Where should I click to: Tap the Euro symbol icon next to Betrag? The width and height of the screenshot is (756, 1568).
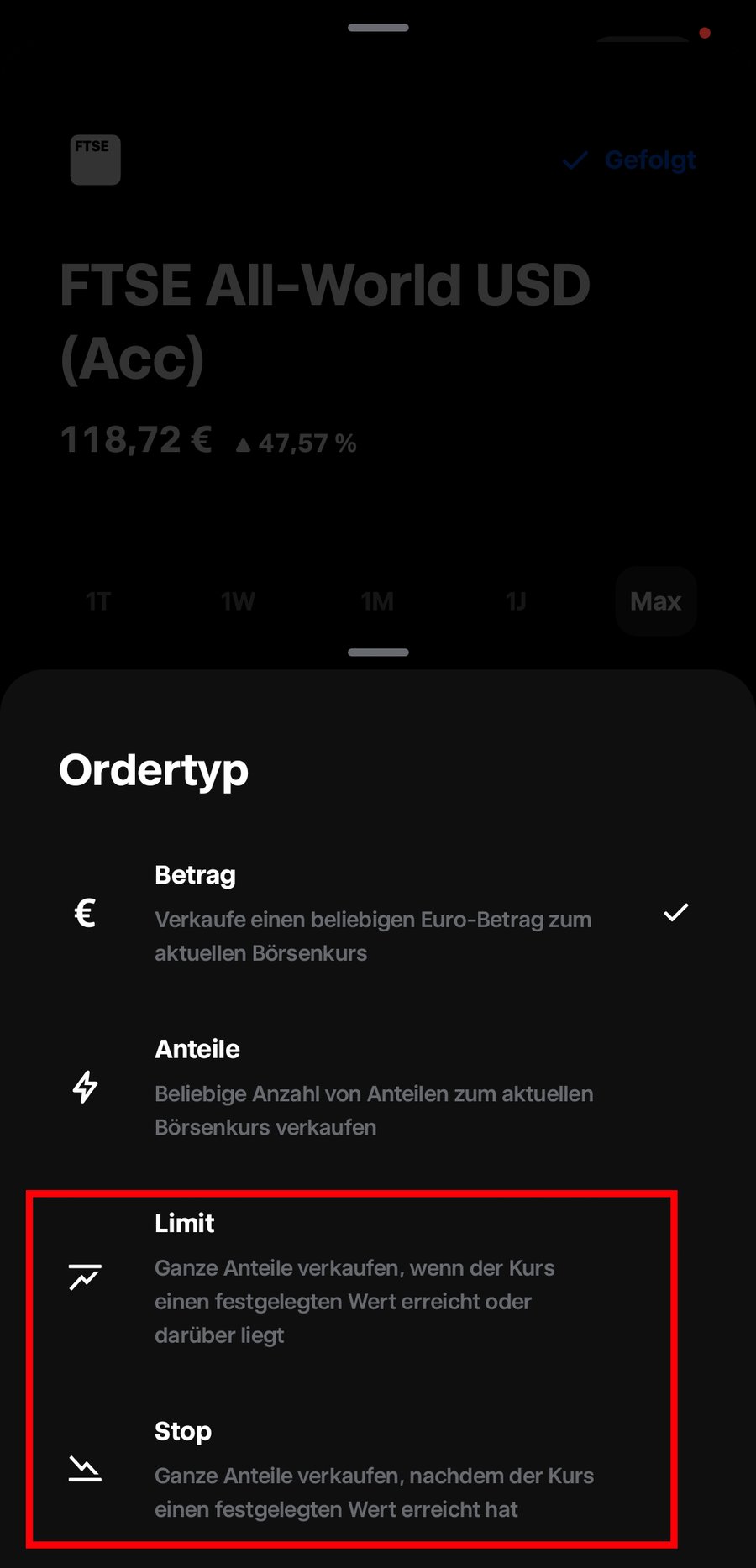coord(84,913)
